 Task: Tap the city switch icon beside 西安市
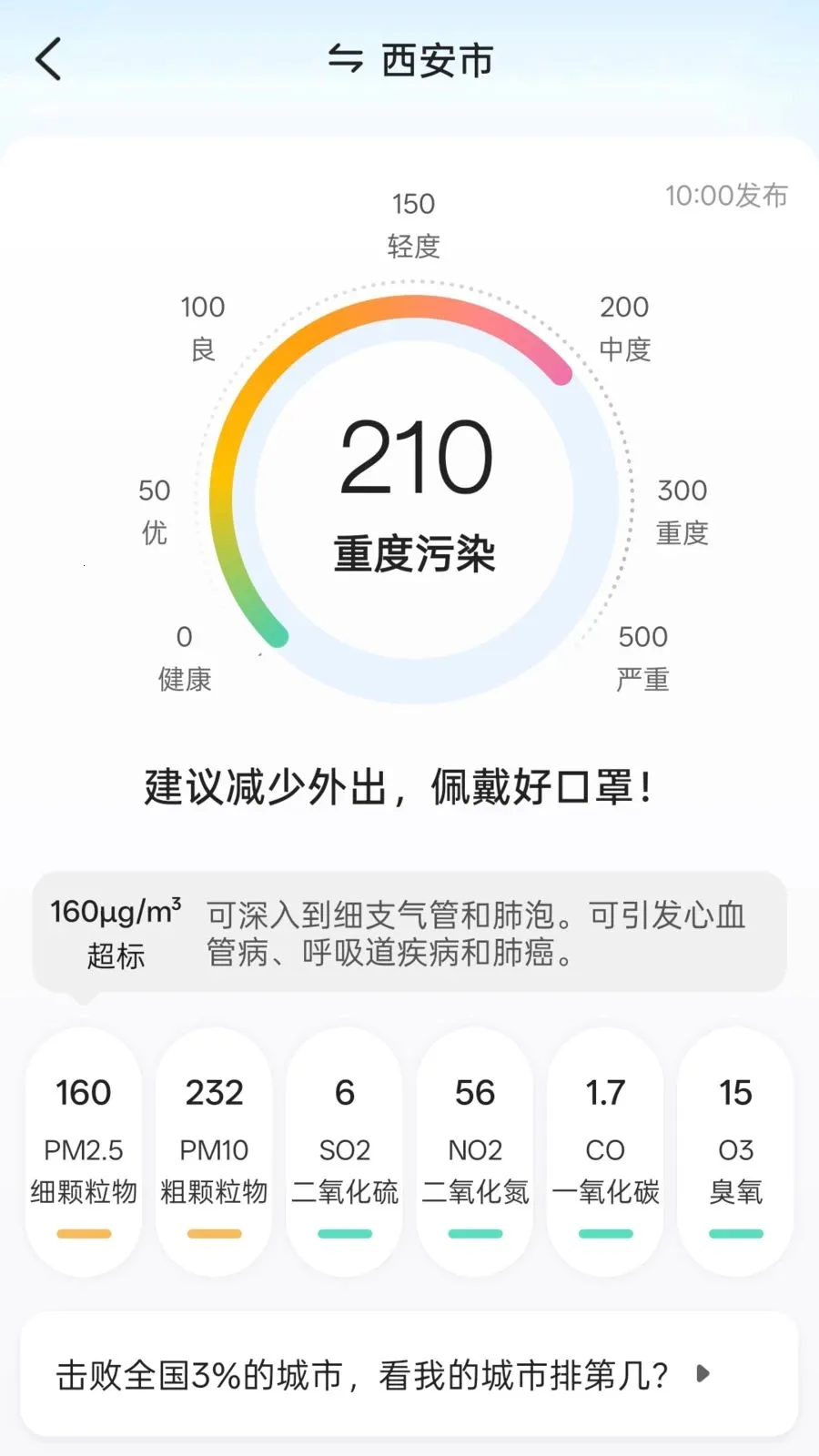click(344, 60)
